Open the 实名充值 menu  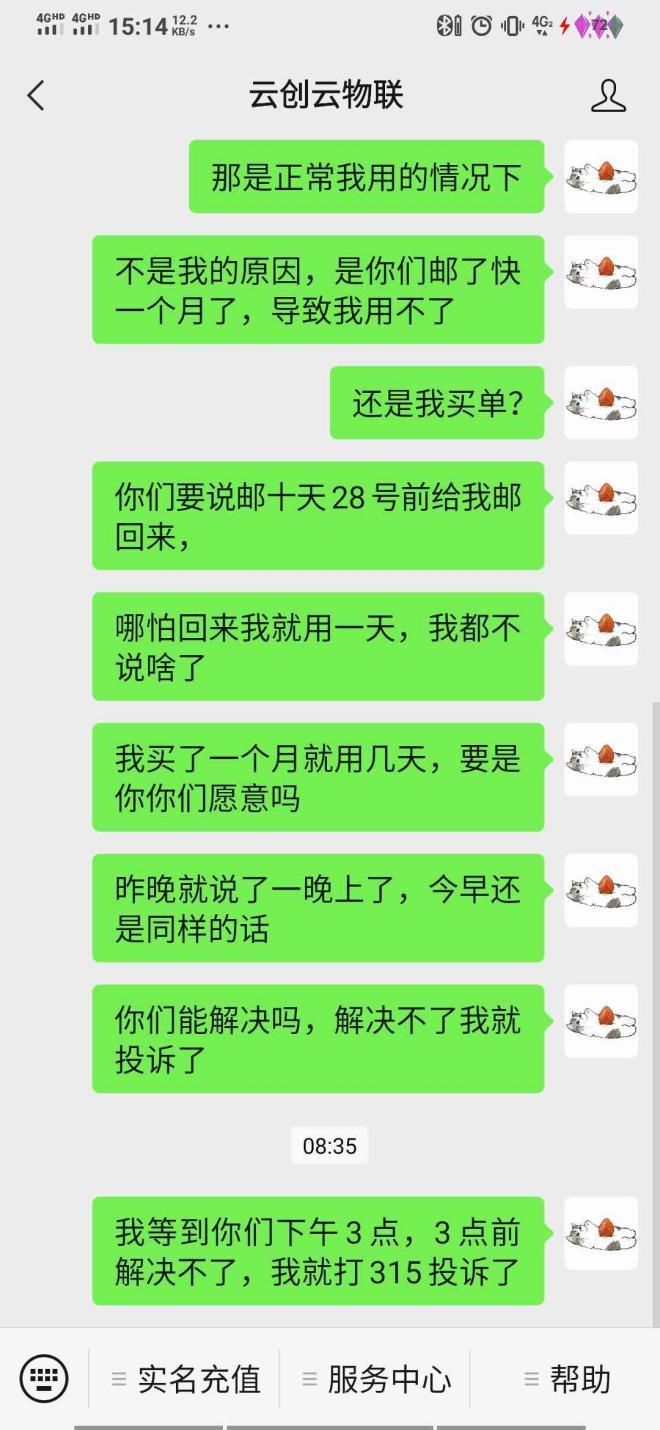point(186,1379)
